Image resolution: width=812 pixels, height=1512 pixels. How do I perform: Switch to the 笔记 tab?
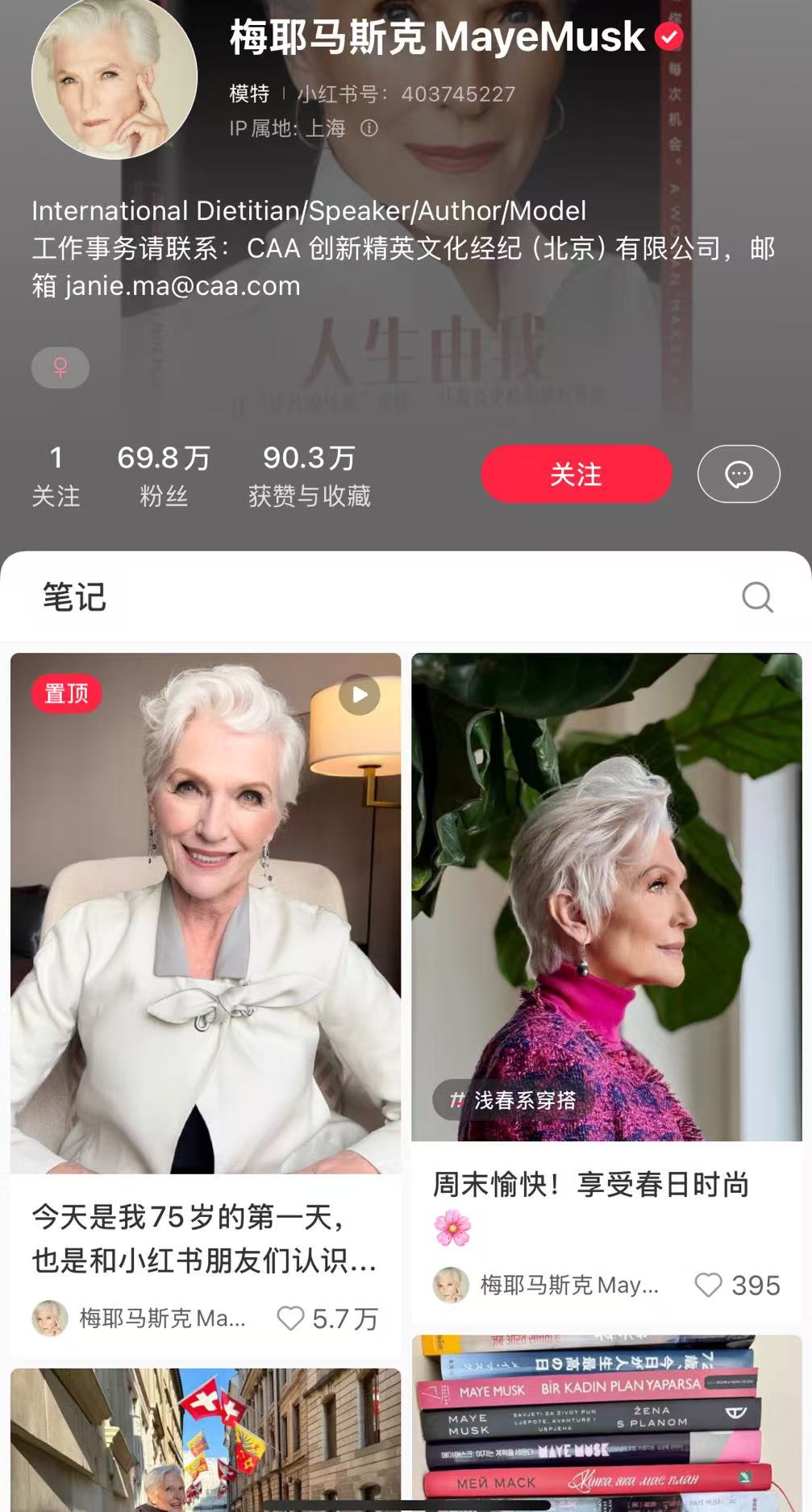tap(74, 597)
